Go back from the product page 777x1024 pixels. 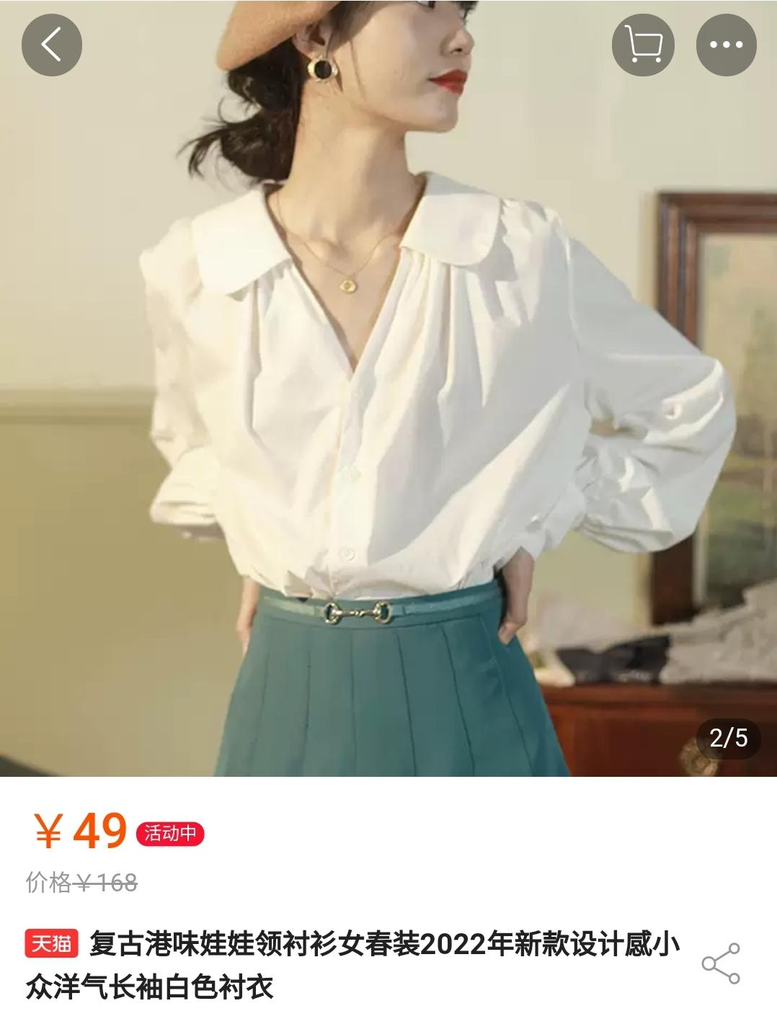[x=51, y=45]
